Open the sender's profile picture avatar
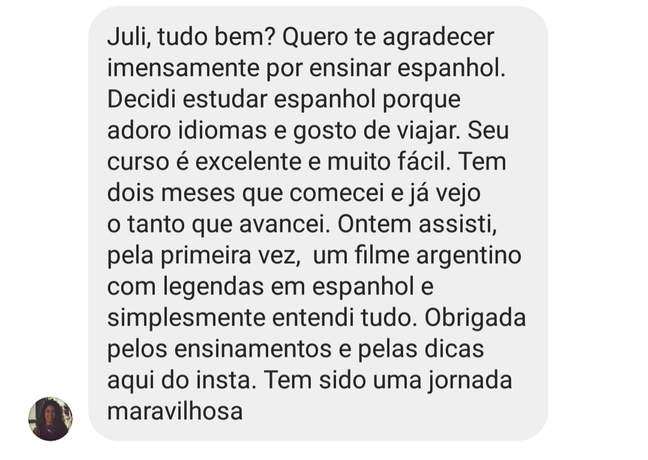This screenshot has width=648, height=460. pyautogui.click(x=50, y=418)
